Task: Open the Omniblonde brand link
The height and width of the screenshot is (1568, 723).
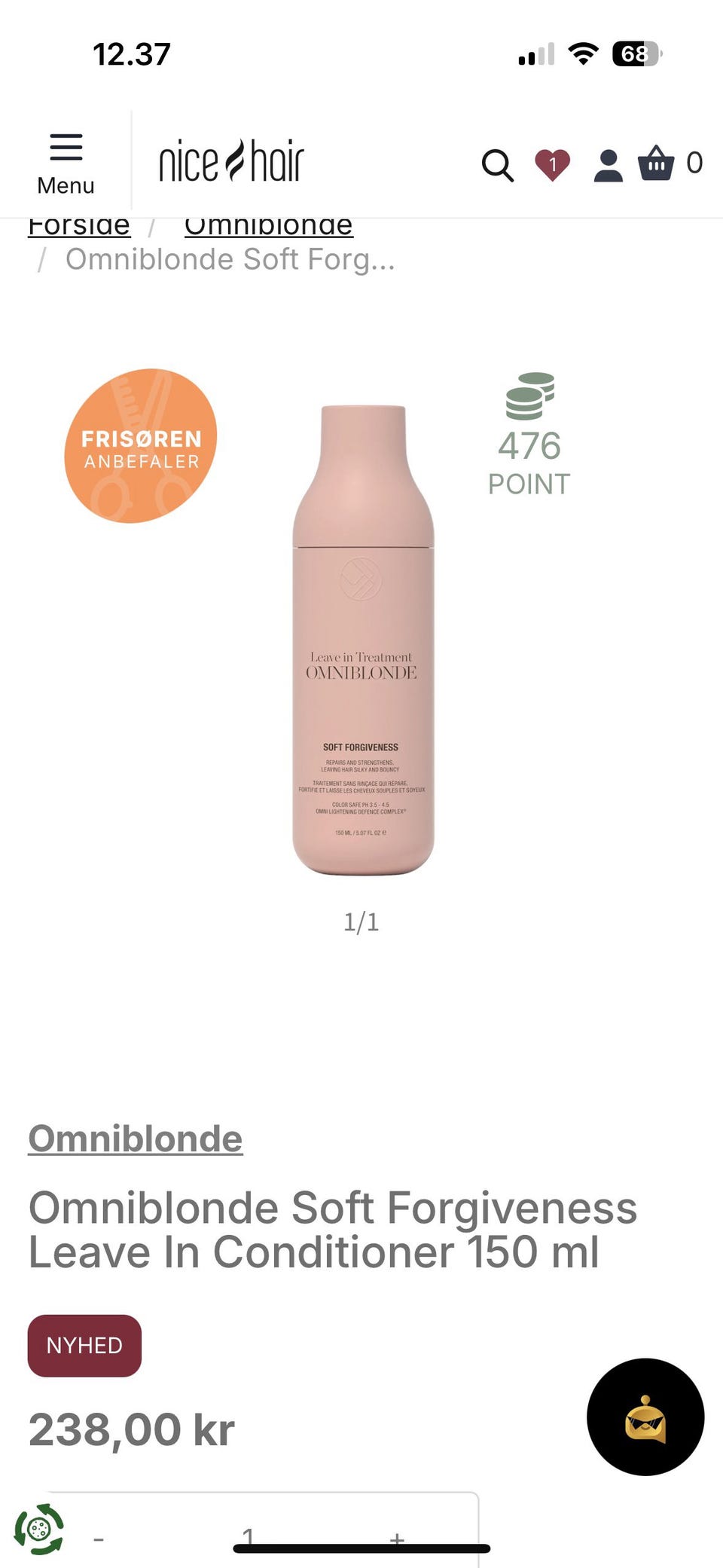Action: point(134,1140)
